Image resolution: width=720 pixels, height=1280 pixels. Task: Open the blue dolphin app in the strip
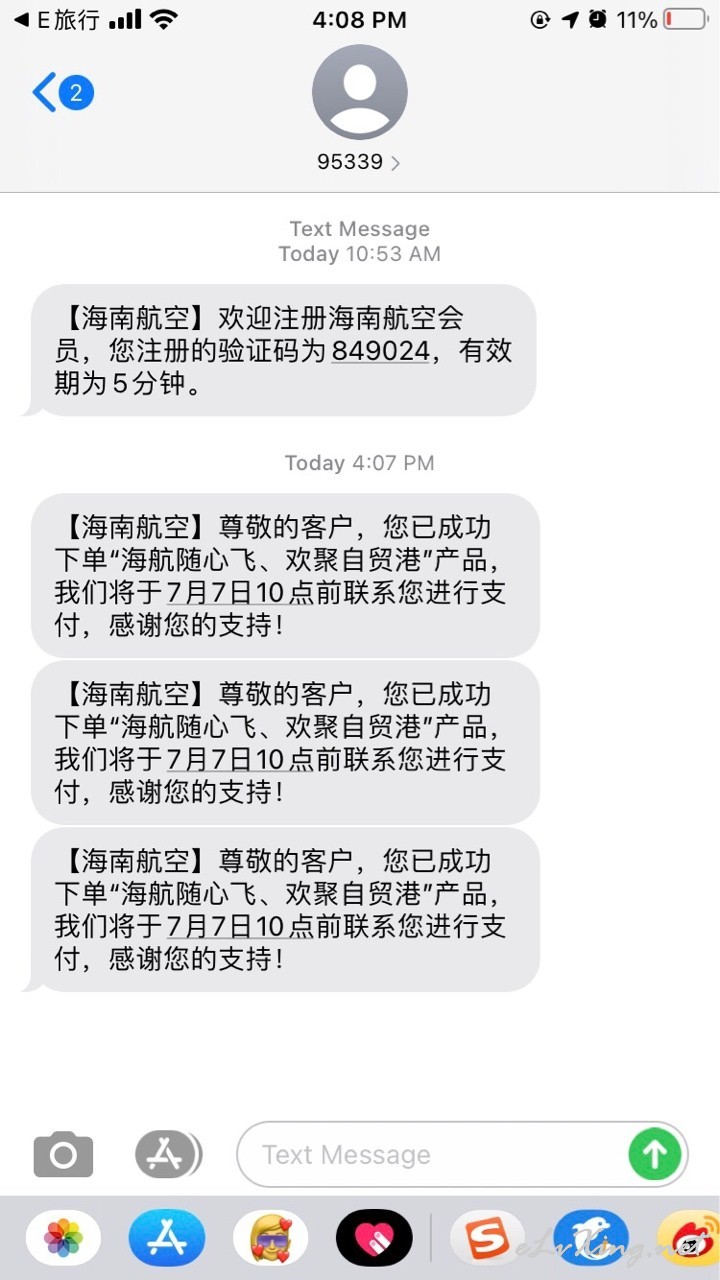point(591,1238)
